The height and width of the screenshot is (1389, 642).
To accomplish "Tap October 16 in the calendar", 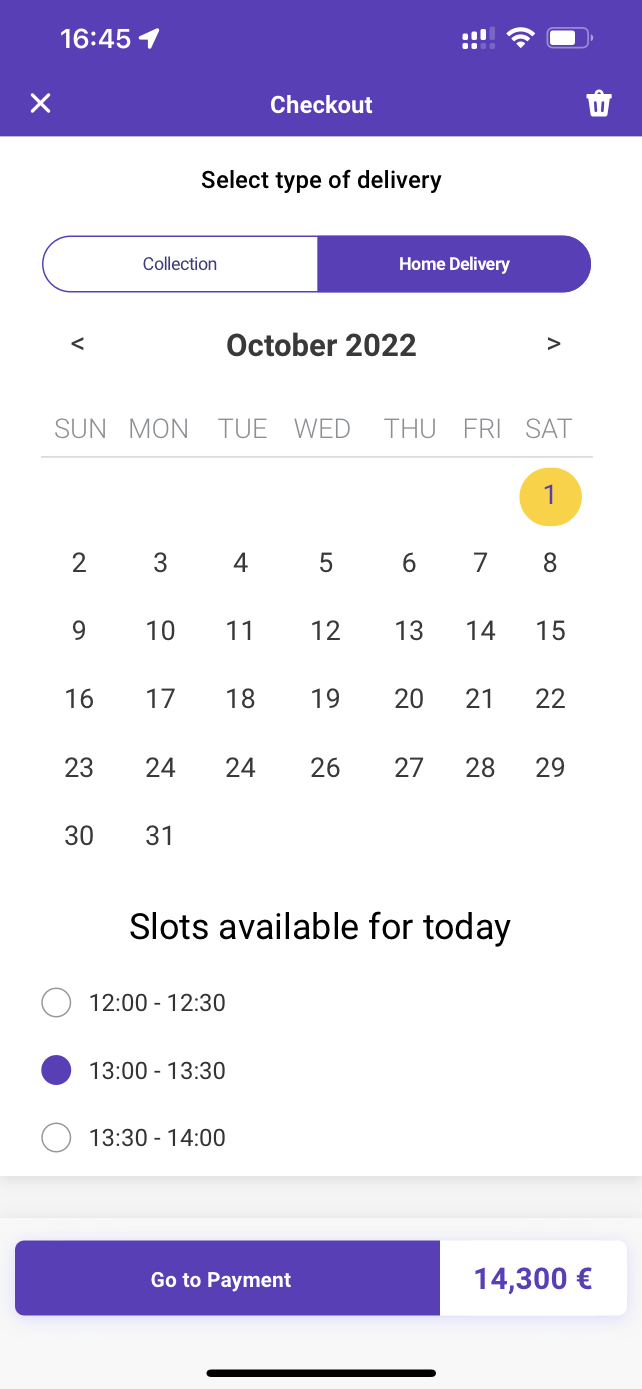I will [79, 699].
